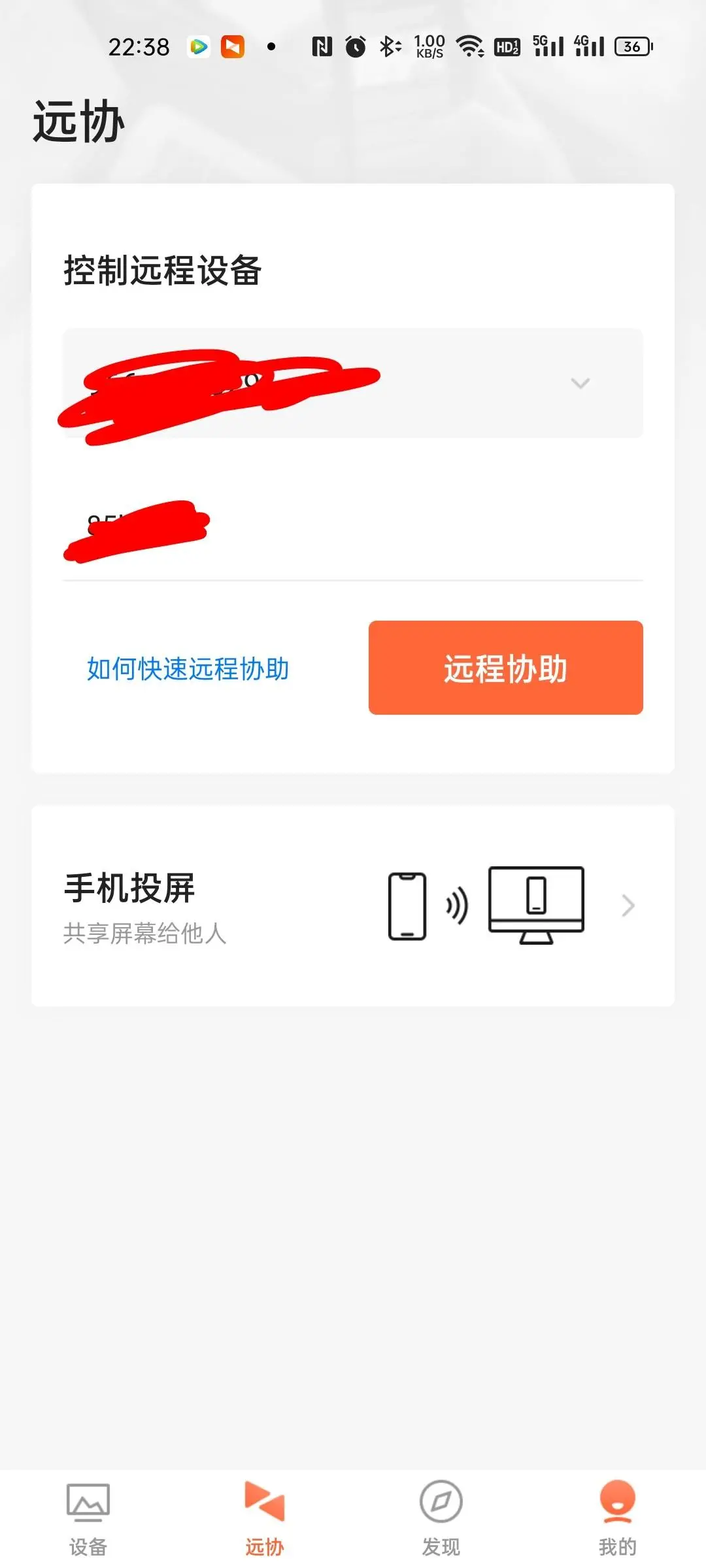This screenshot has height=1568, width=706.
Task: Expand the remote device ID dropdown arrow
Action: coord(580,384)
